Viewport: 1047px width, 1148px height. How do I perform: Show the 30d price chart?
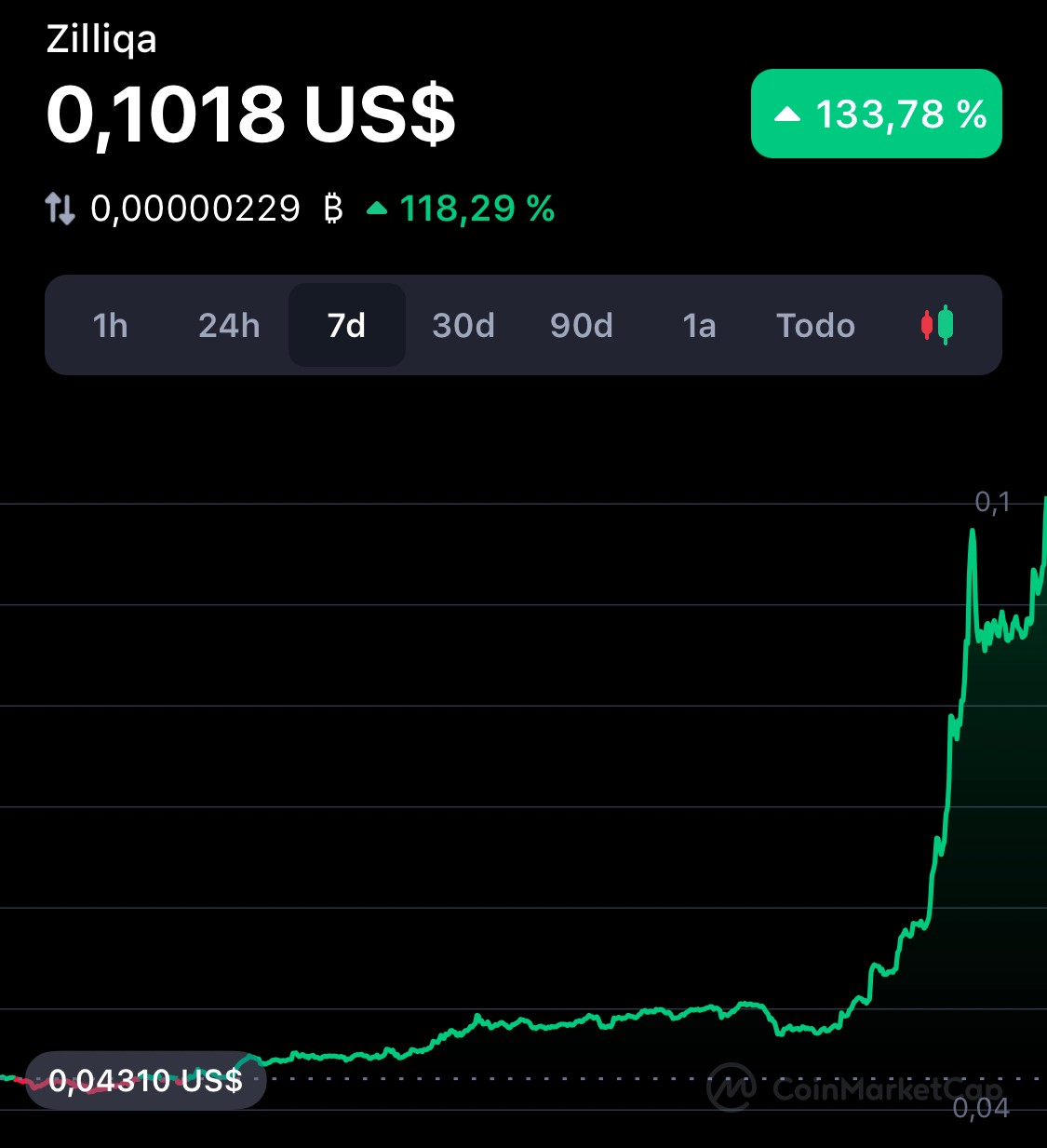pyautogui.click(x=463, y=326)
